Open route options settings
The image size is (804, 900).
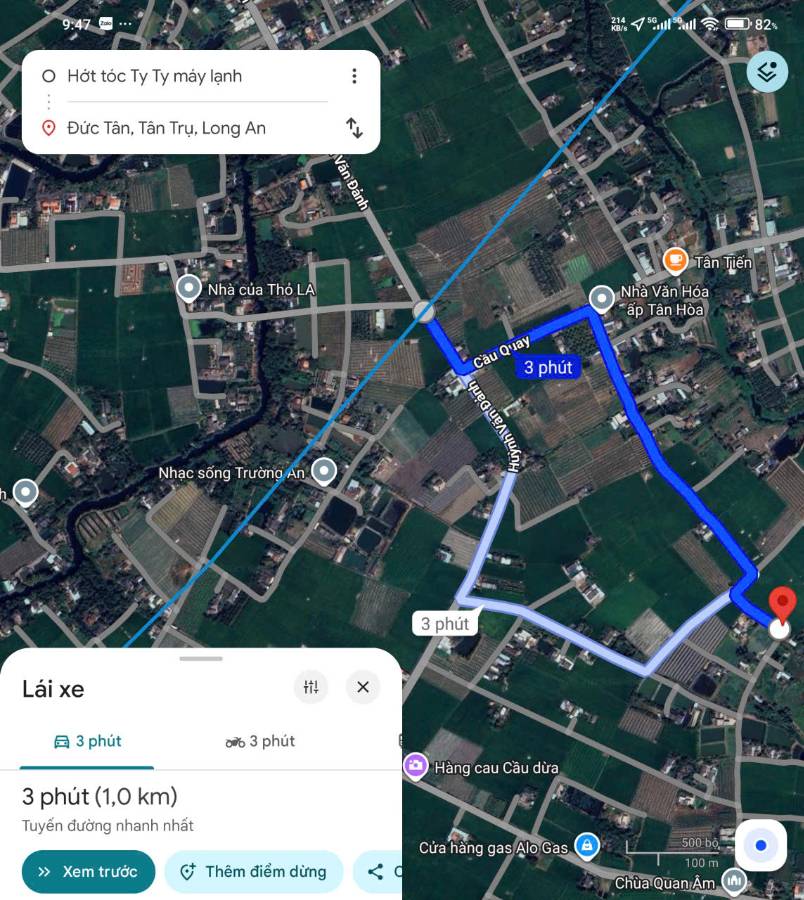coord(310,687)
